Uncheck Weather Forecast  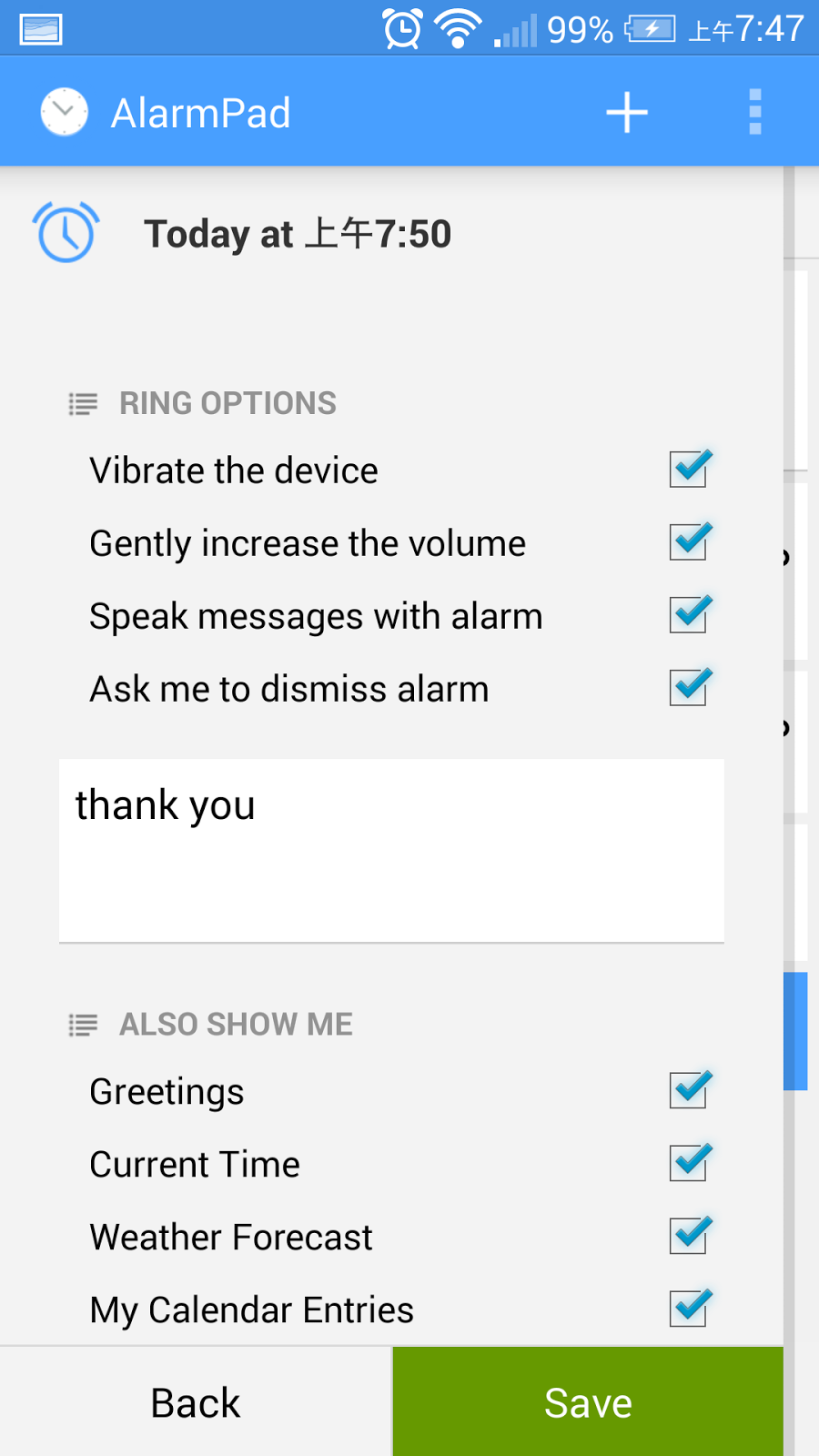click(x=691, y=1236)
